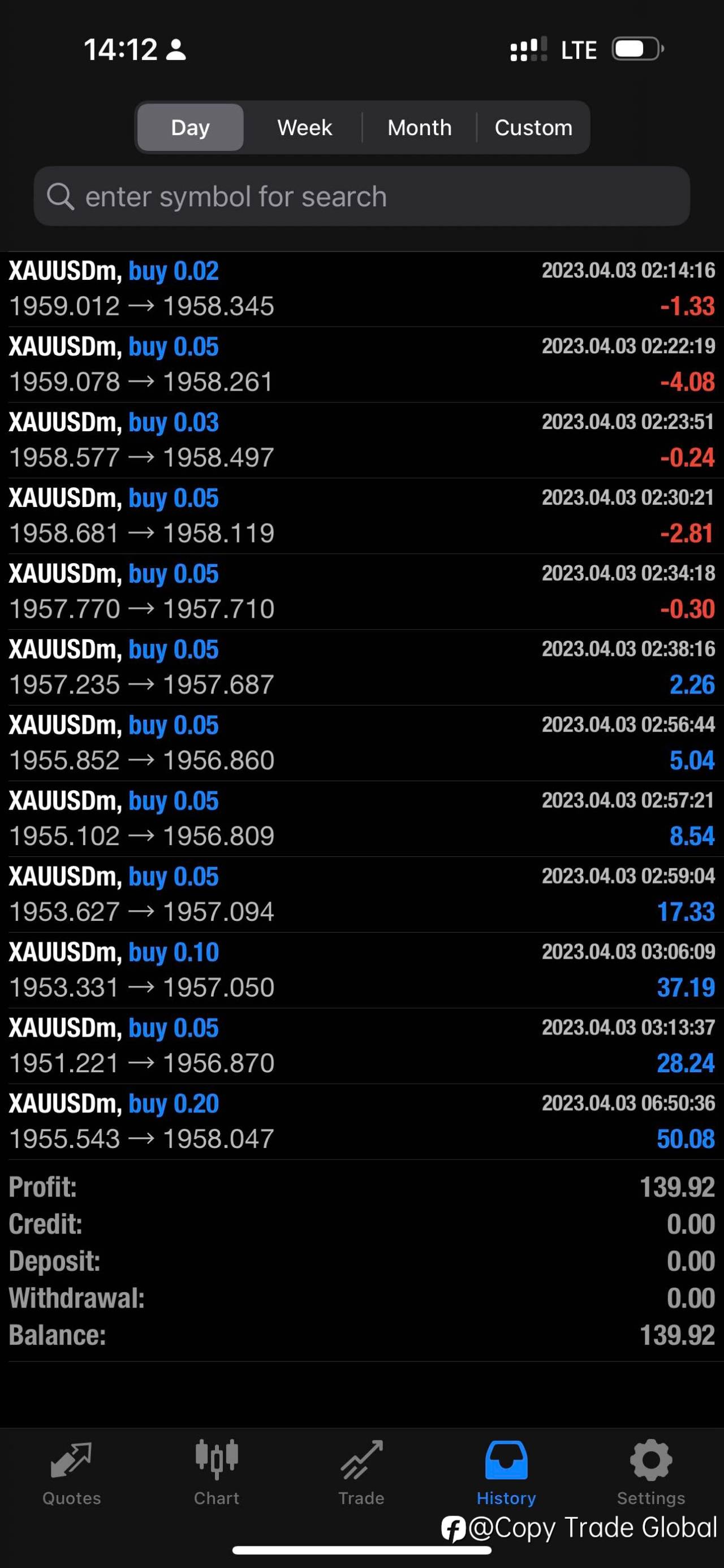Open the Trade tab
This screenshot has height=1568, width=724.
pyautogui.click(x=361, y=1472)
